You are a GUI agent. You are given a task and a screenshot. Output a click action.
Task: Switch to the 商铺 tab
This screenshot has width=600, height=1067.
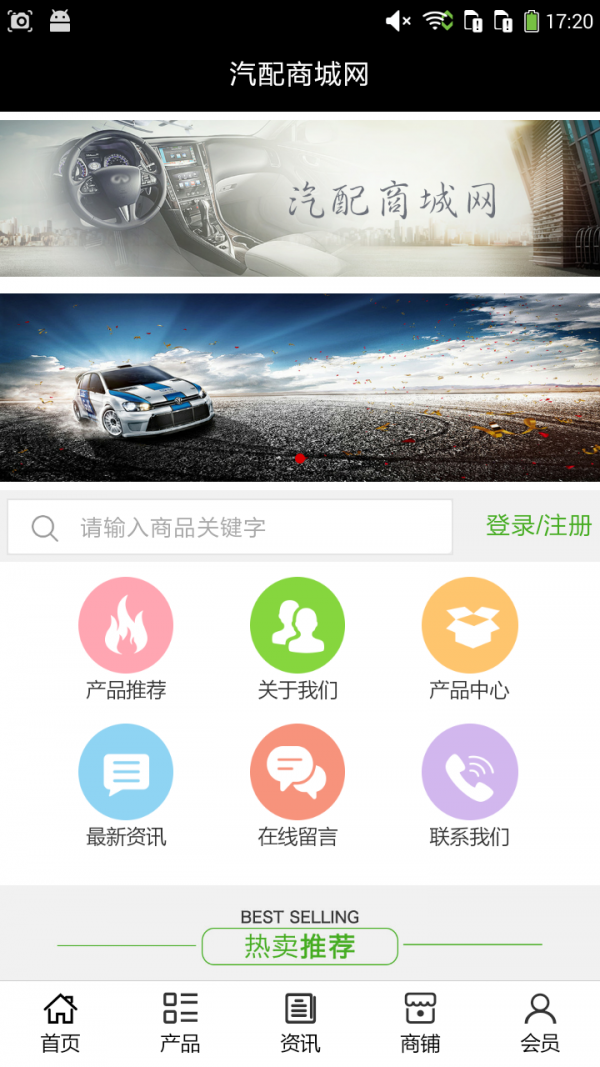420,1022
